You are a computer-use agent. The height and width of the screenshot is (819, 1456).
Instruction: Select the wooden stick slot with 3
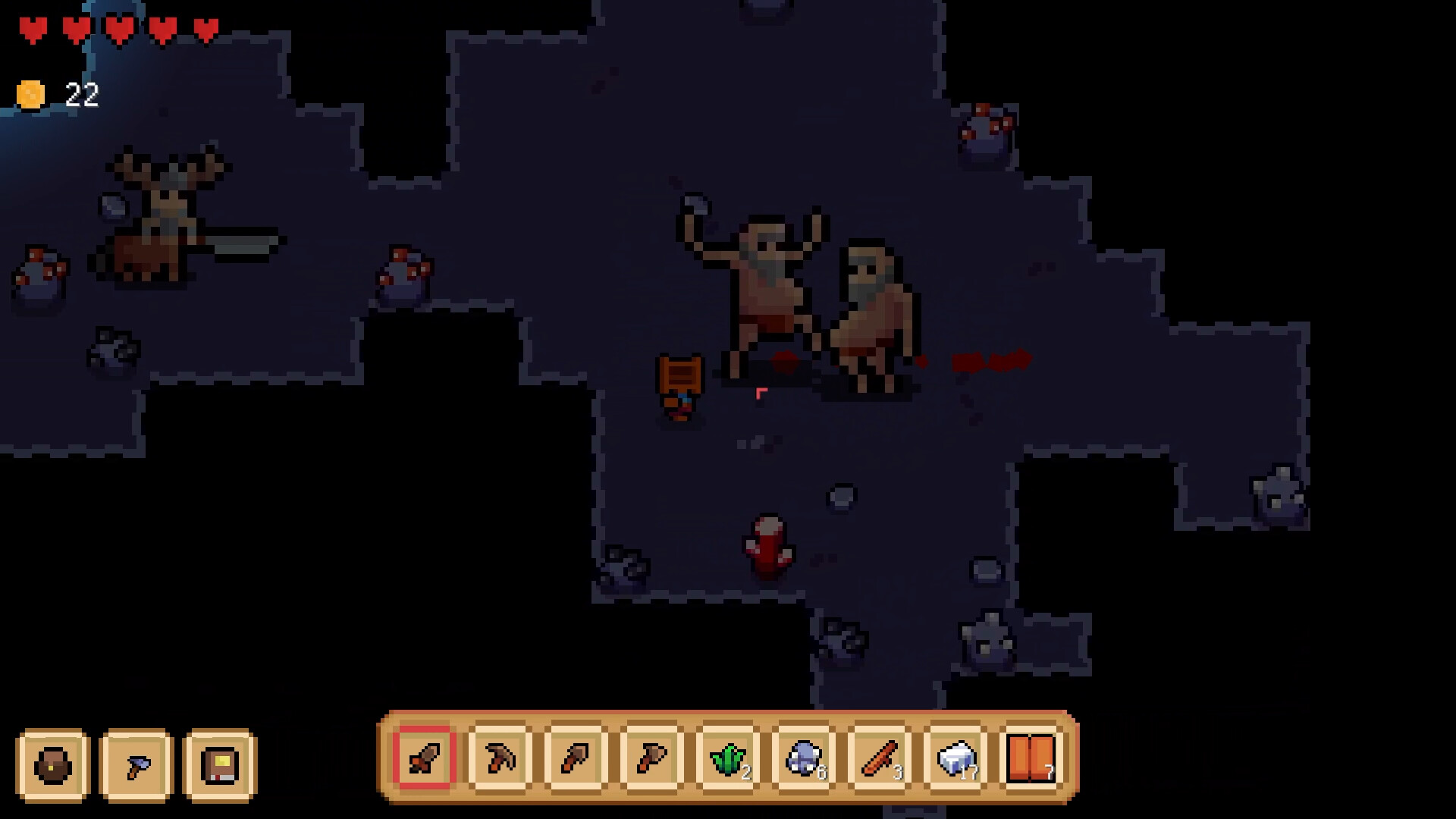(880, 757)
